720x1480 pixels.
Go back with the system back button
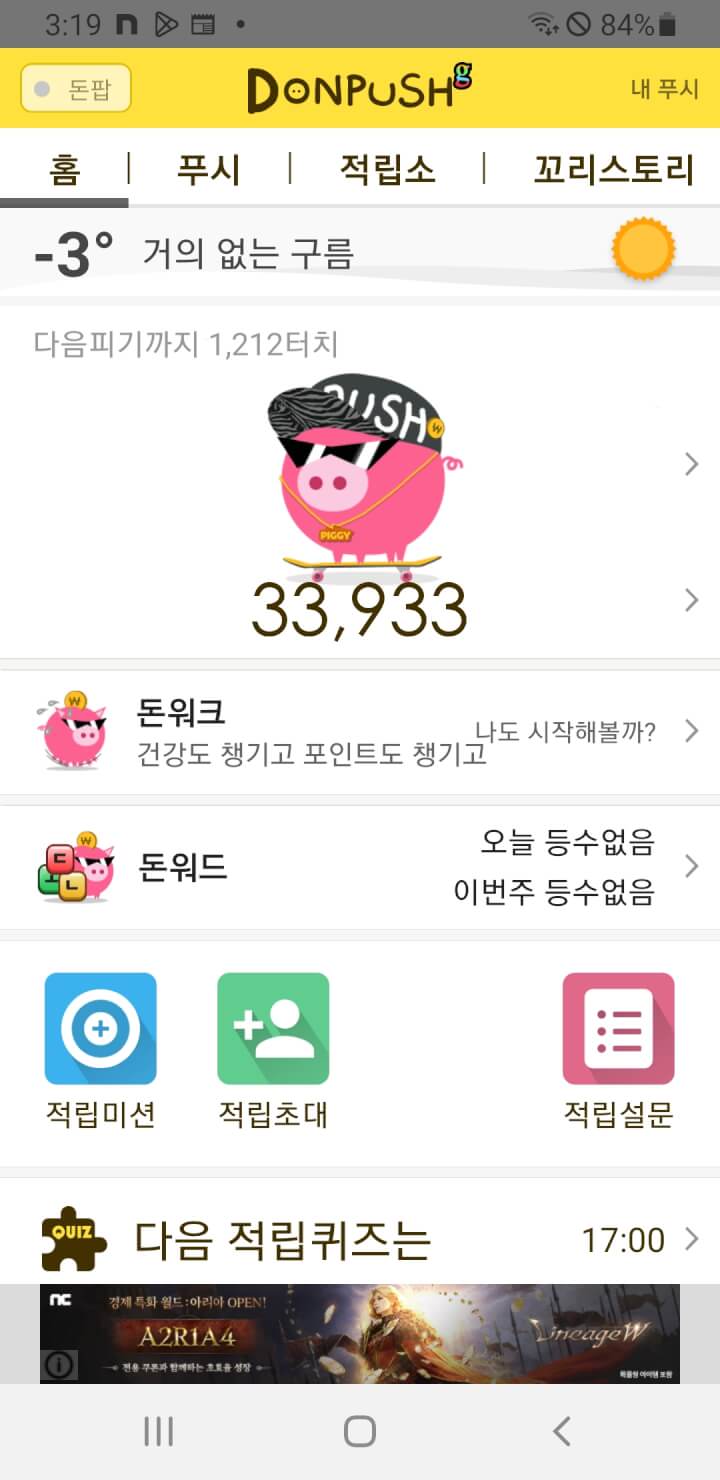click(x=562, y=1431)
